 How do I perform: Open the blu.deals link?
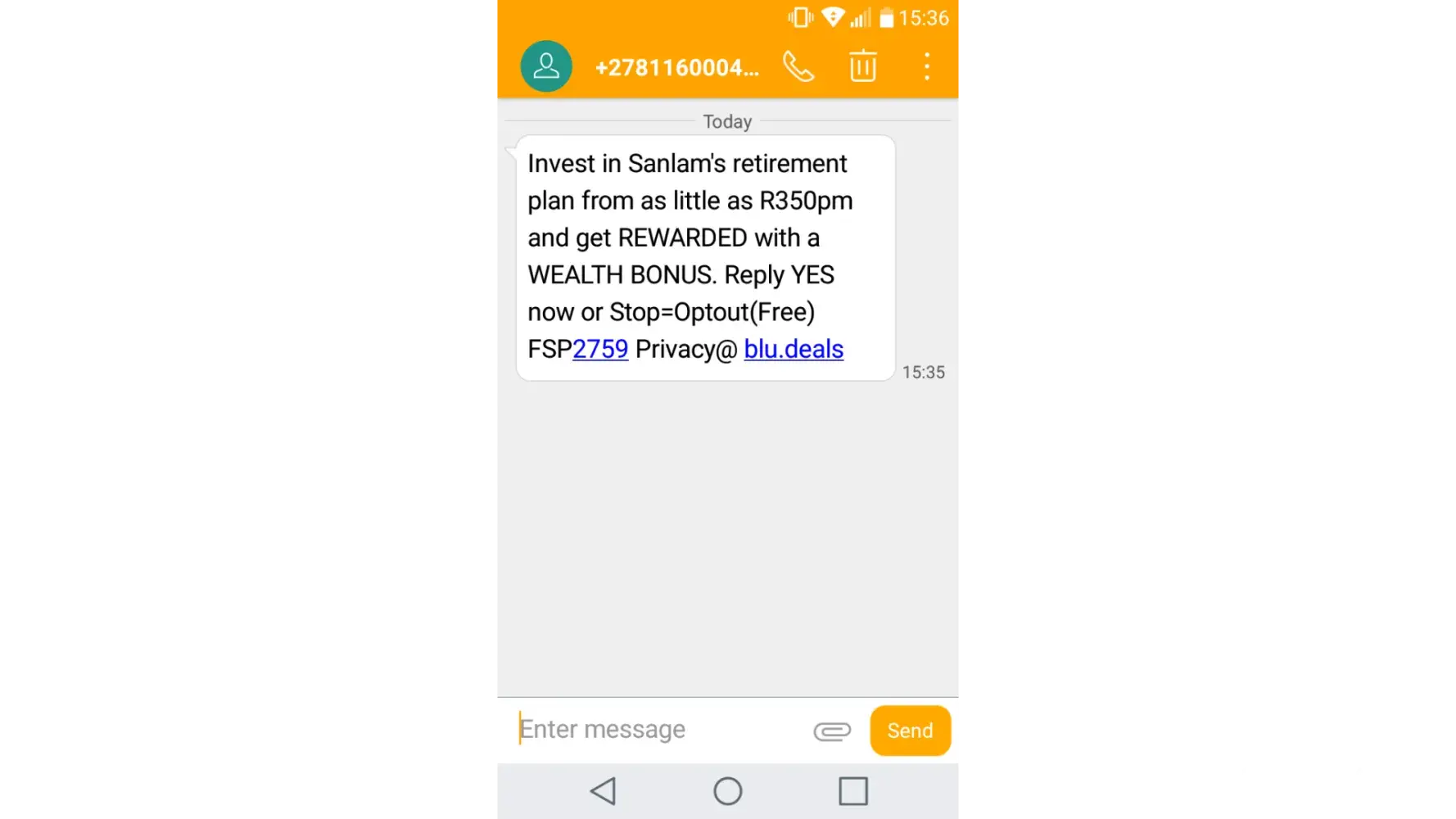pos(793,350)
